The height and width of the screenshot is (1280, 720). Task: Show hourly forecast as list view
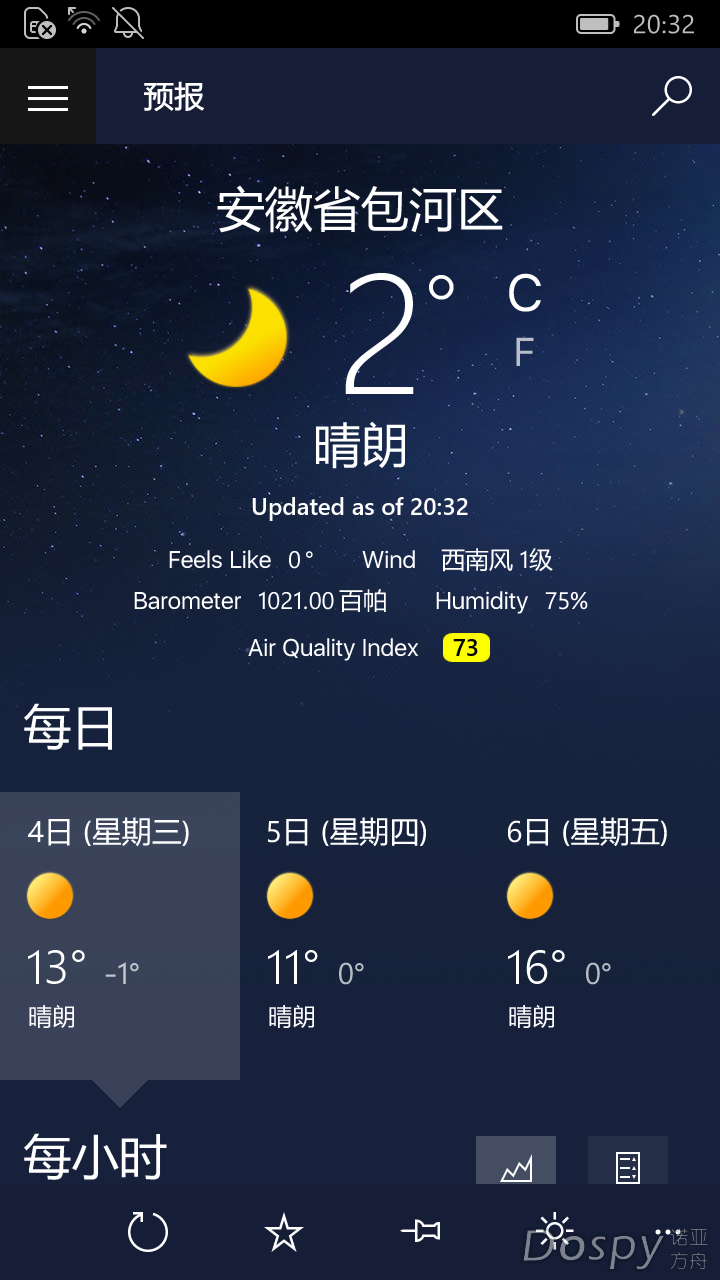[x=627, y=1162]
